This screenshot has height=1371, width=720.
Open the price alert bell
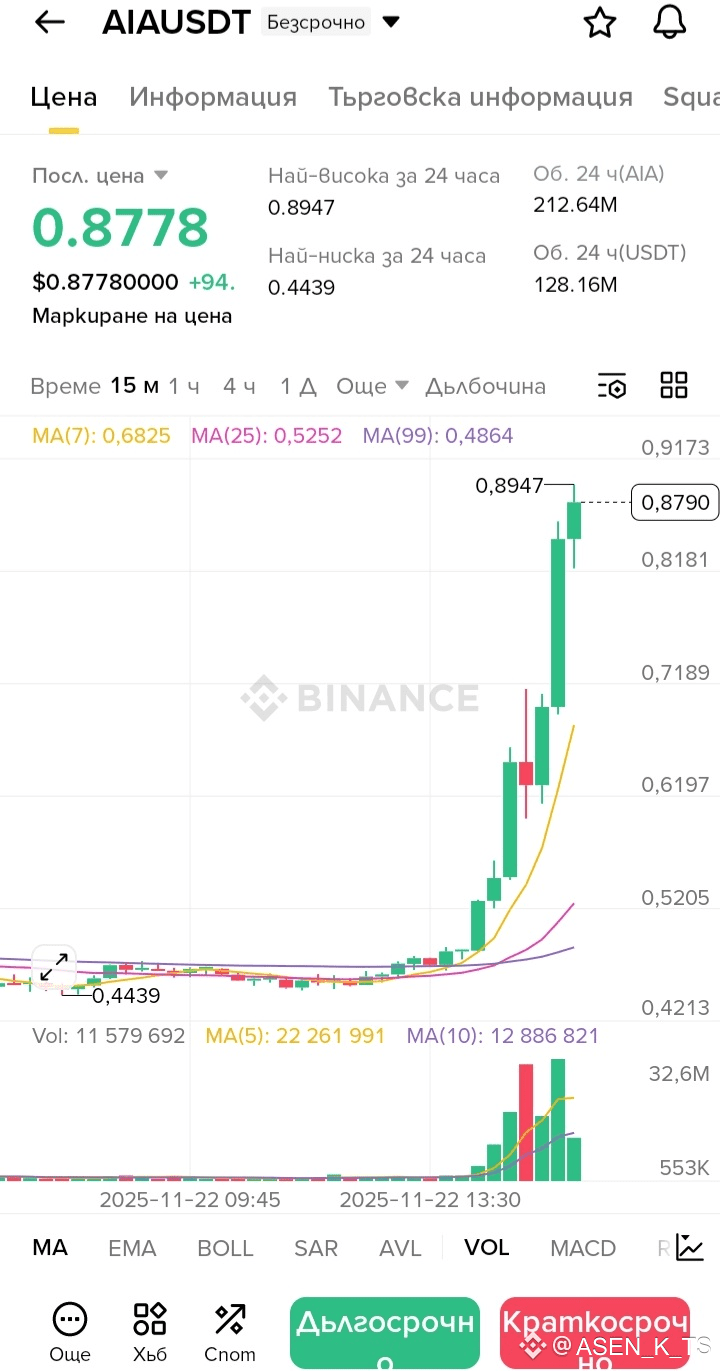(670, 22)
